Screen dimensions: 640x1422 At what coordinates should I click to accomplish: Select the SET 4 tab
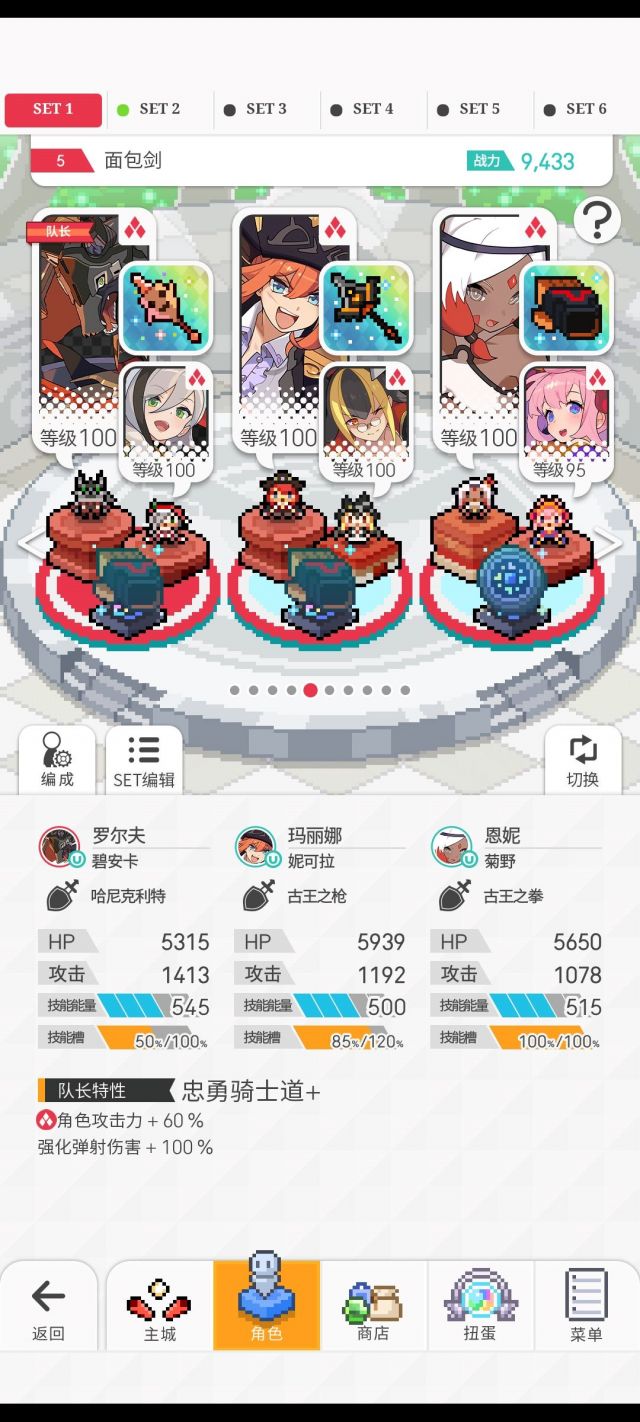click(x=363, y=109)
